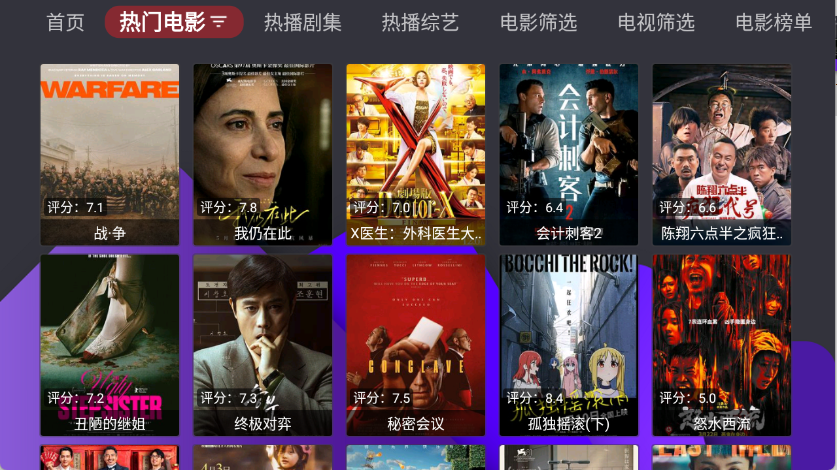Open the 电视筛选 tab

[656, 22]
